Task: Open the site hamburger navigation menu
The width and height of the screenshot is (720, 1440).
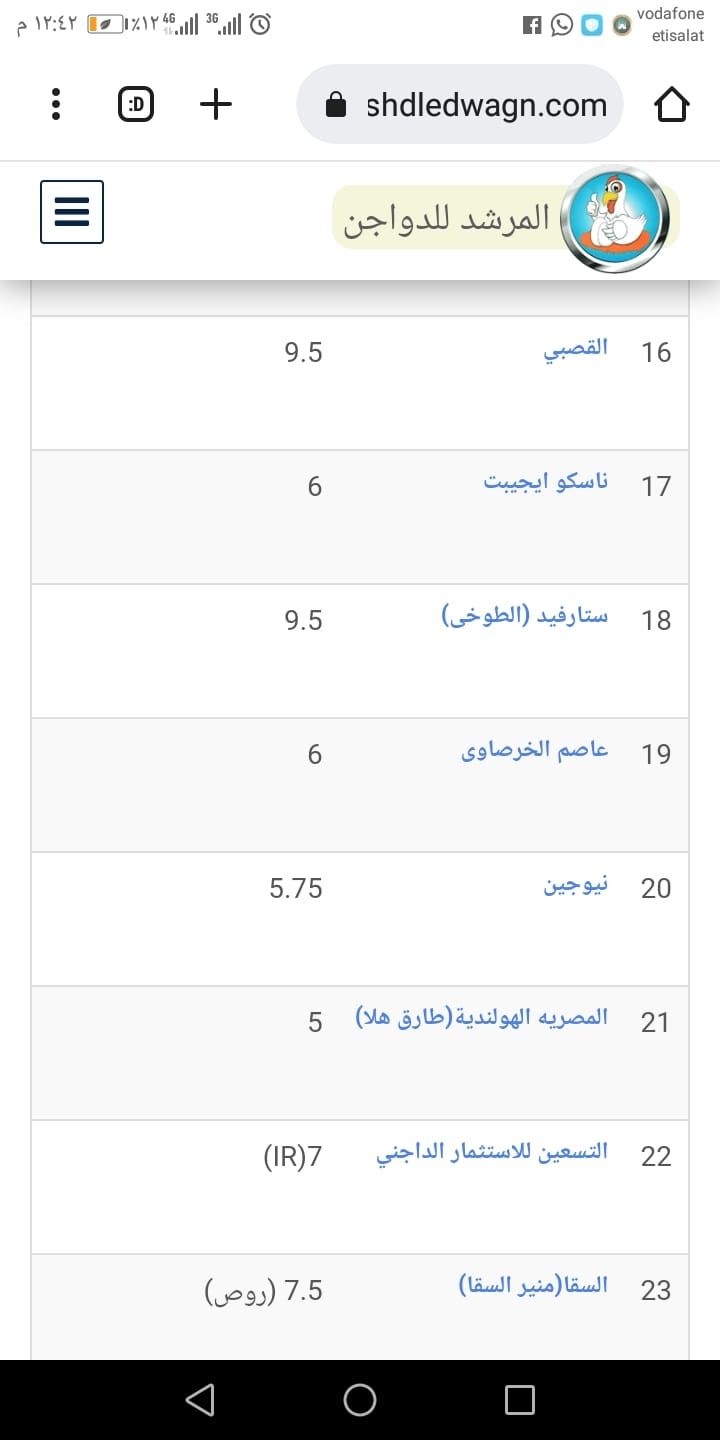Action: tap(71, 211)
